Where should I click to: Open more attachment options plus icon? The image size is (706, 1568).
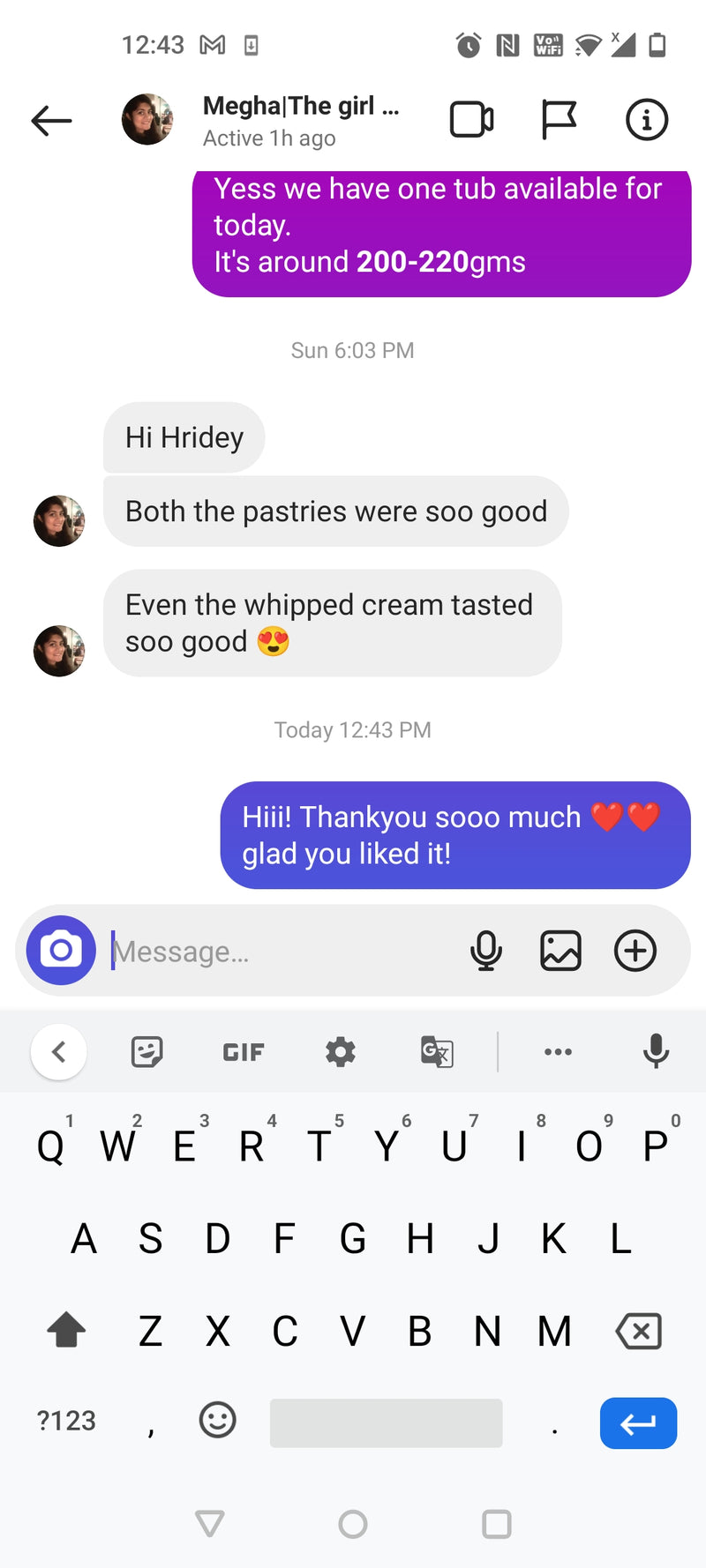[x=635, y=951]
